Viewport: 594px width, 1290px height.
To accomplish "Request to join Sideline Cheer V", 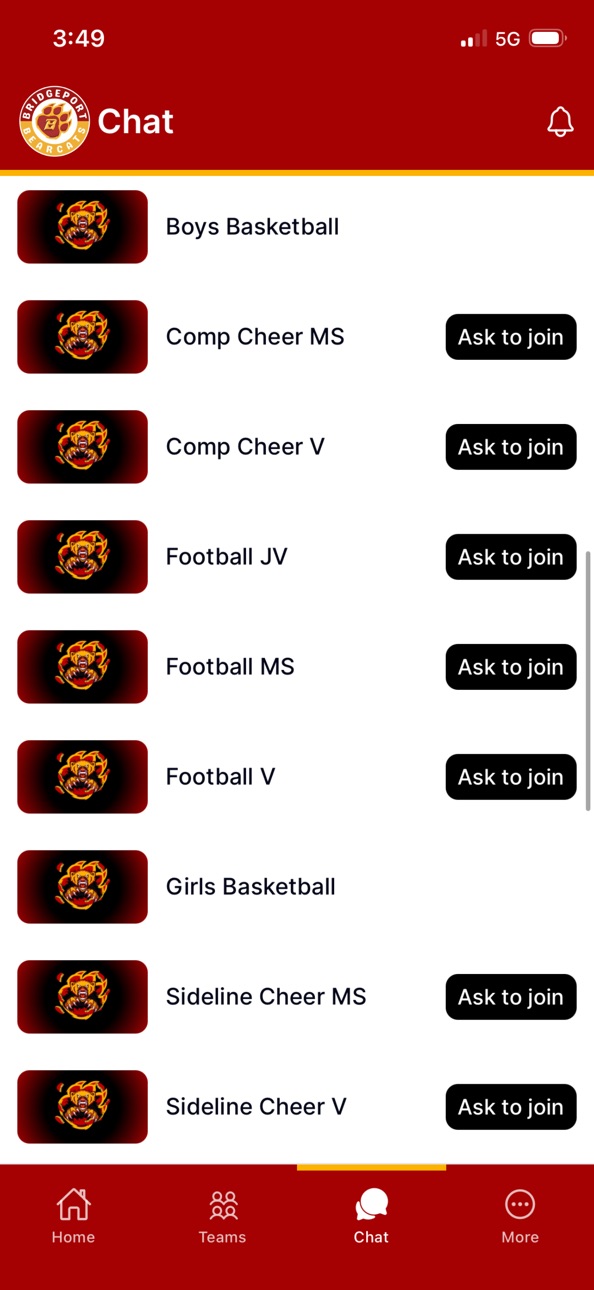I will click(x=511, y=1107).
